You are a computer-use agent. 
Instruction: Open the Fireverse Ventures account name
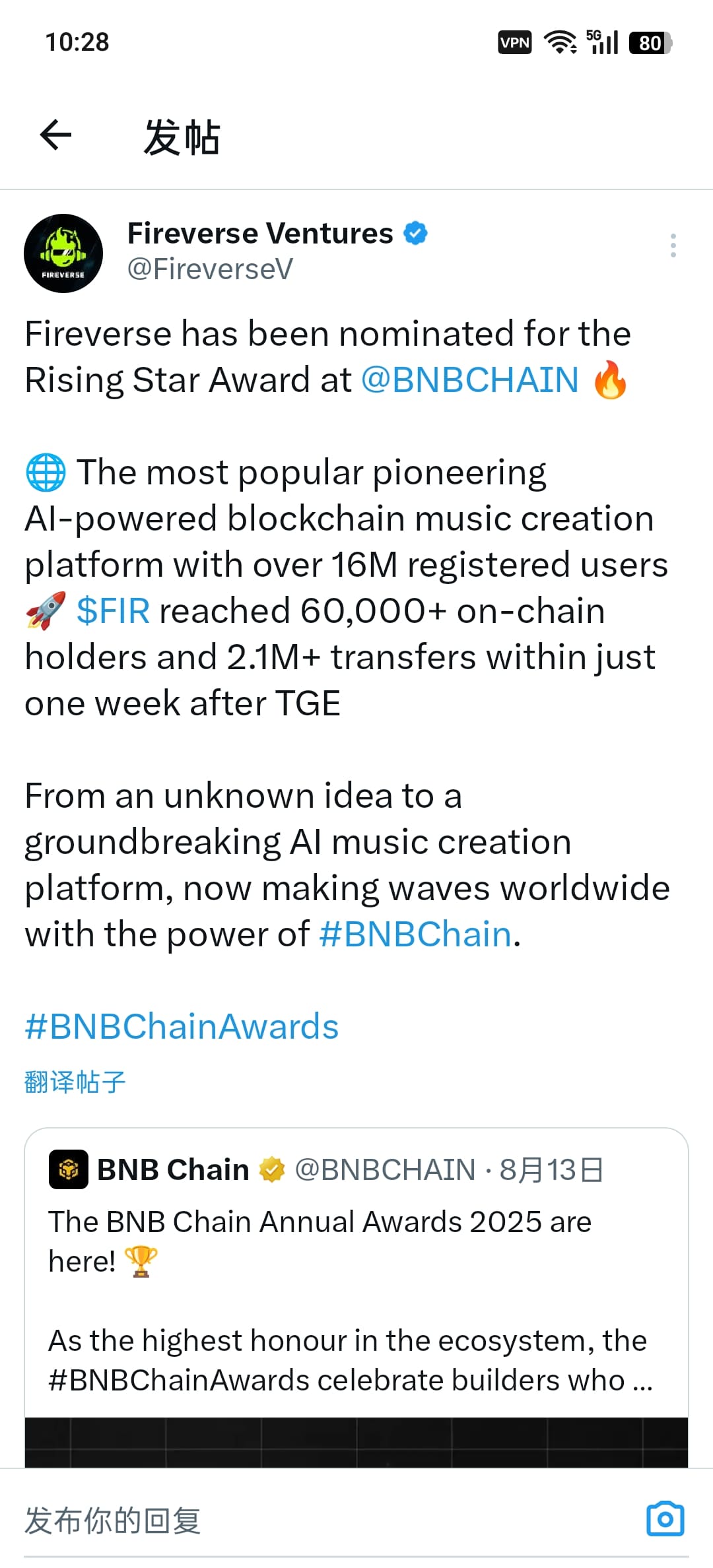260,234
